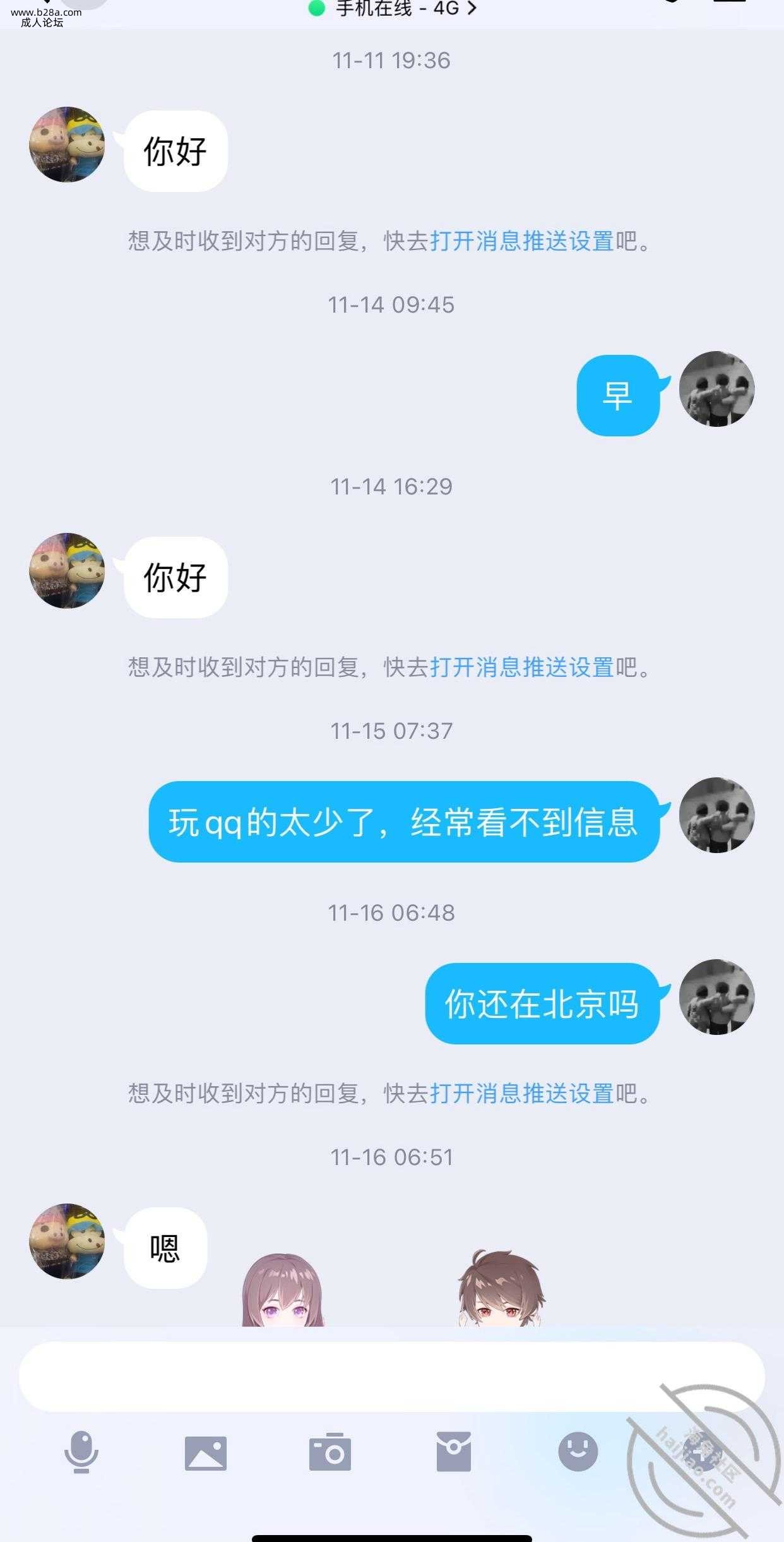
Task: Open the red envelope option
Action: [x=454, y=1452]
